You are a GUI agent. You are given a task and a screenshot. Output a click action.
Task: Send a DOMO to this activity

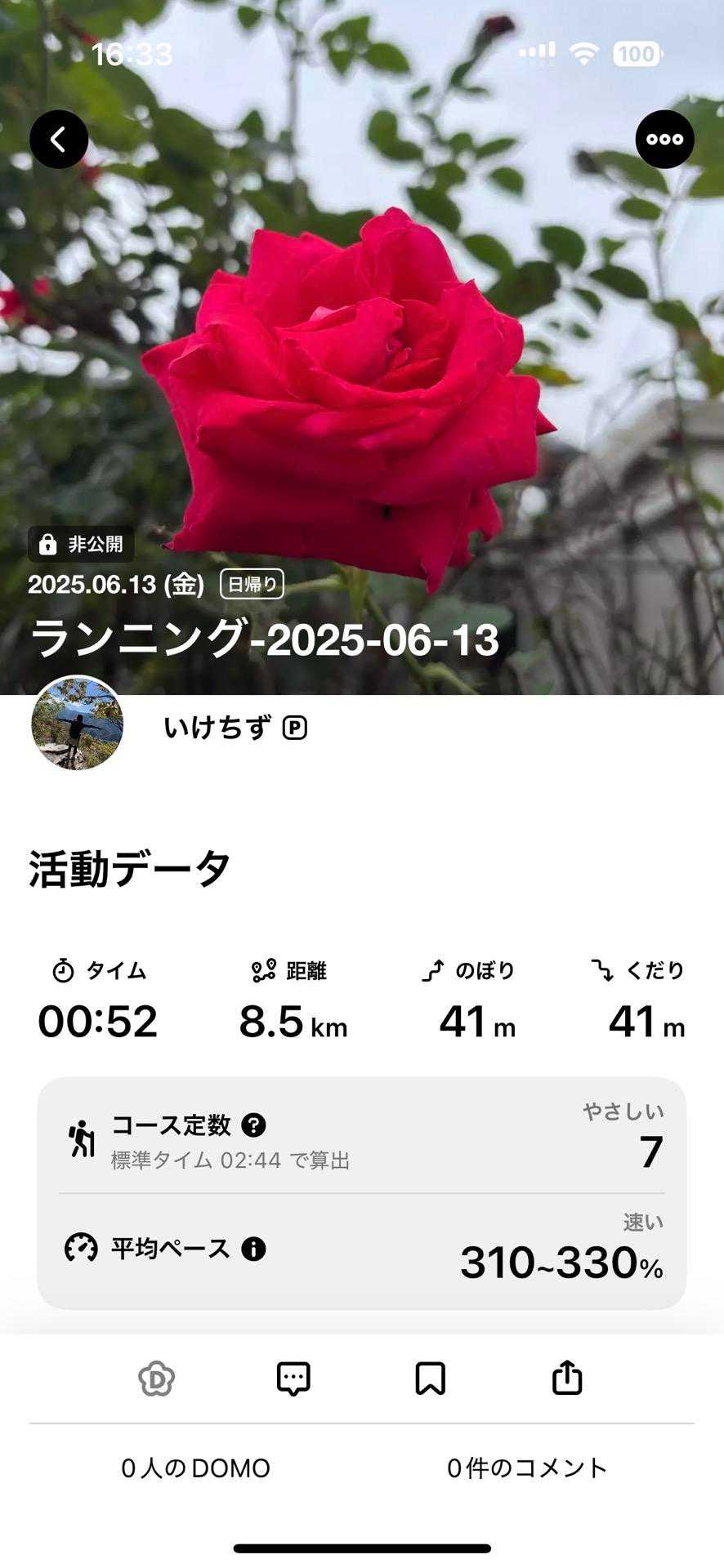(x=156, y=1379)
